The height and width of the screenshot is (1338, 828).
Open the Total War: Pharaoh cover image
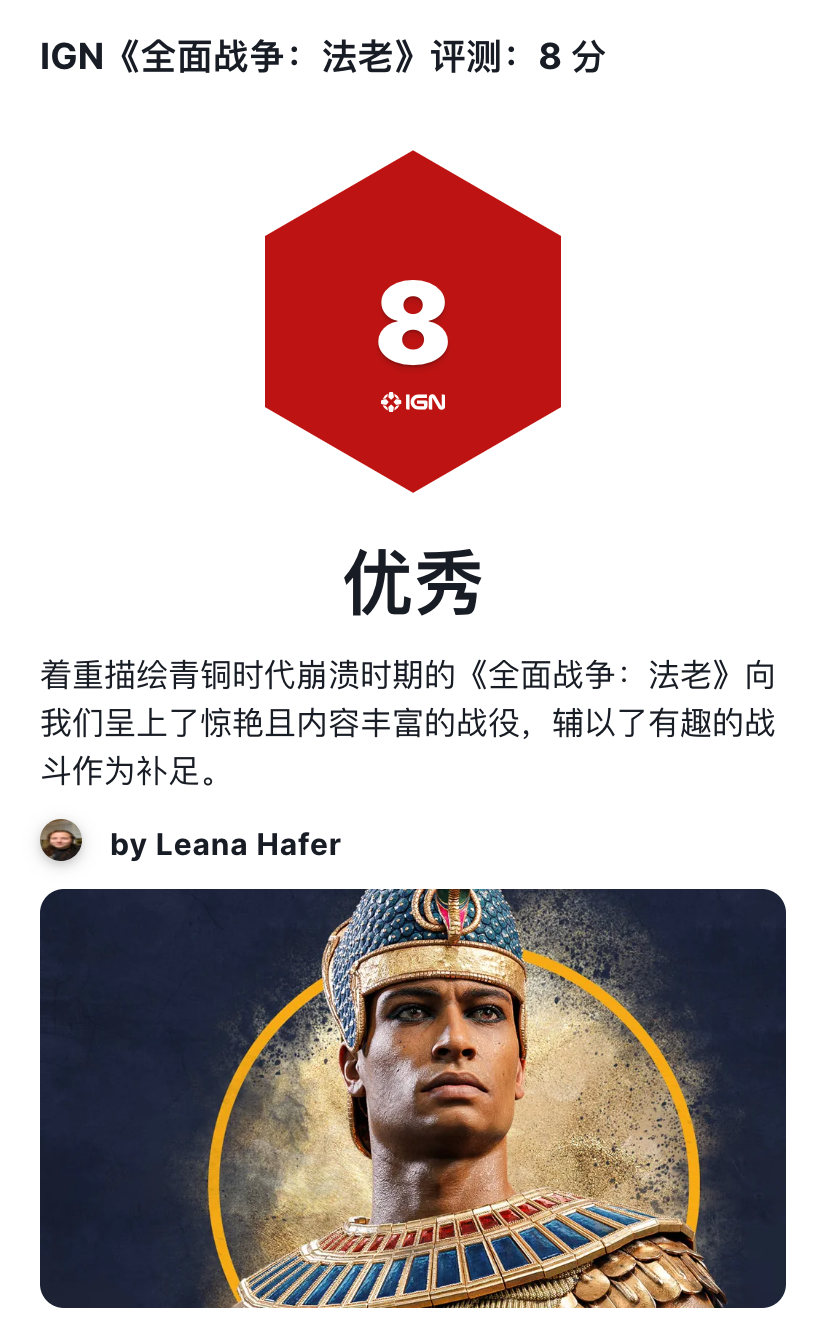point(413,1098)
